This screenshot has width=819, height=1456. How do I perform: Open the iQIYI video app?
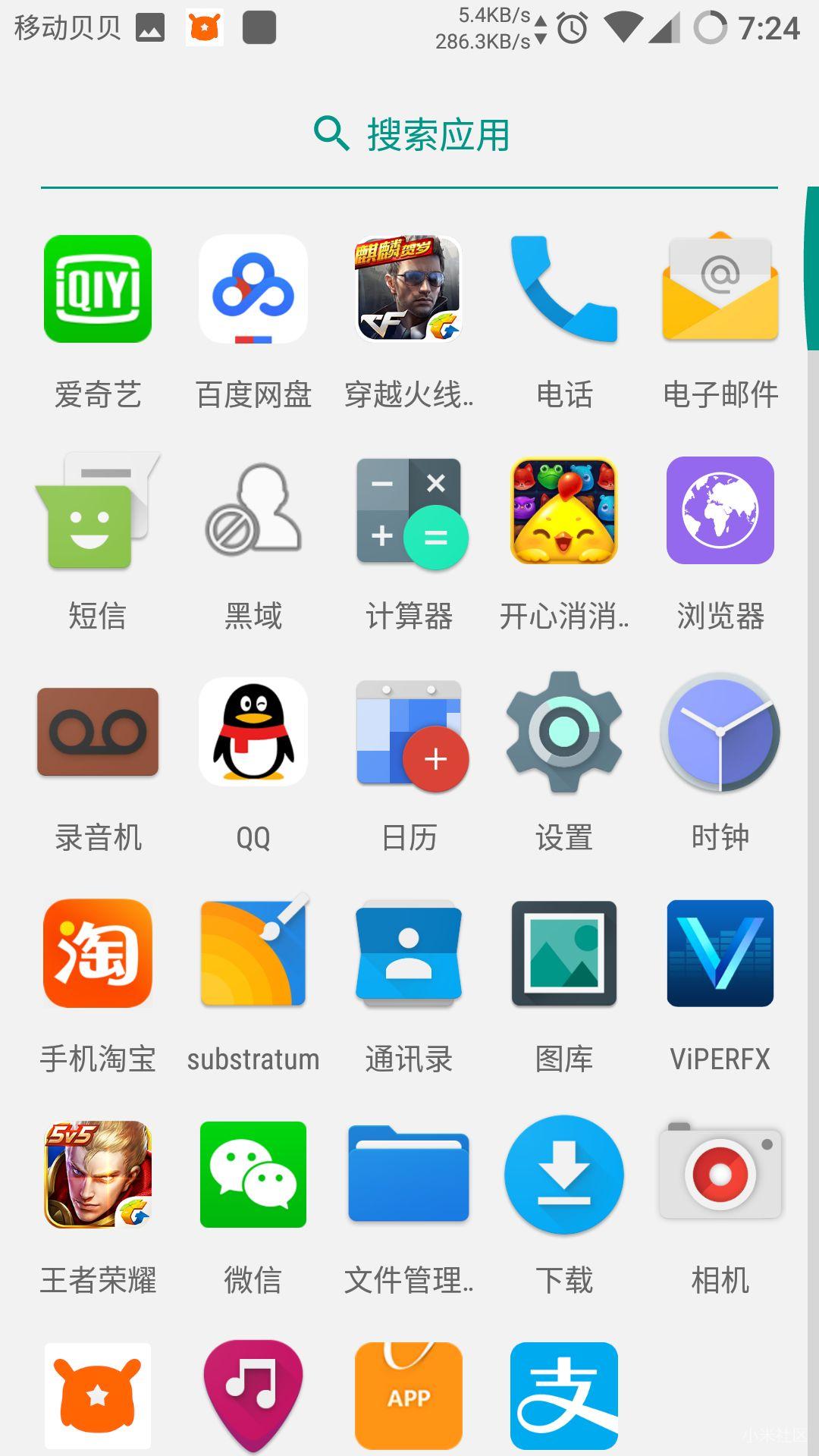pos(97,290)
